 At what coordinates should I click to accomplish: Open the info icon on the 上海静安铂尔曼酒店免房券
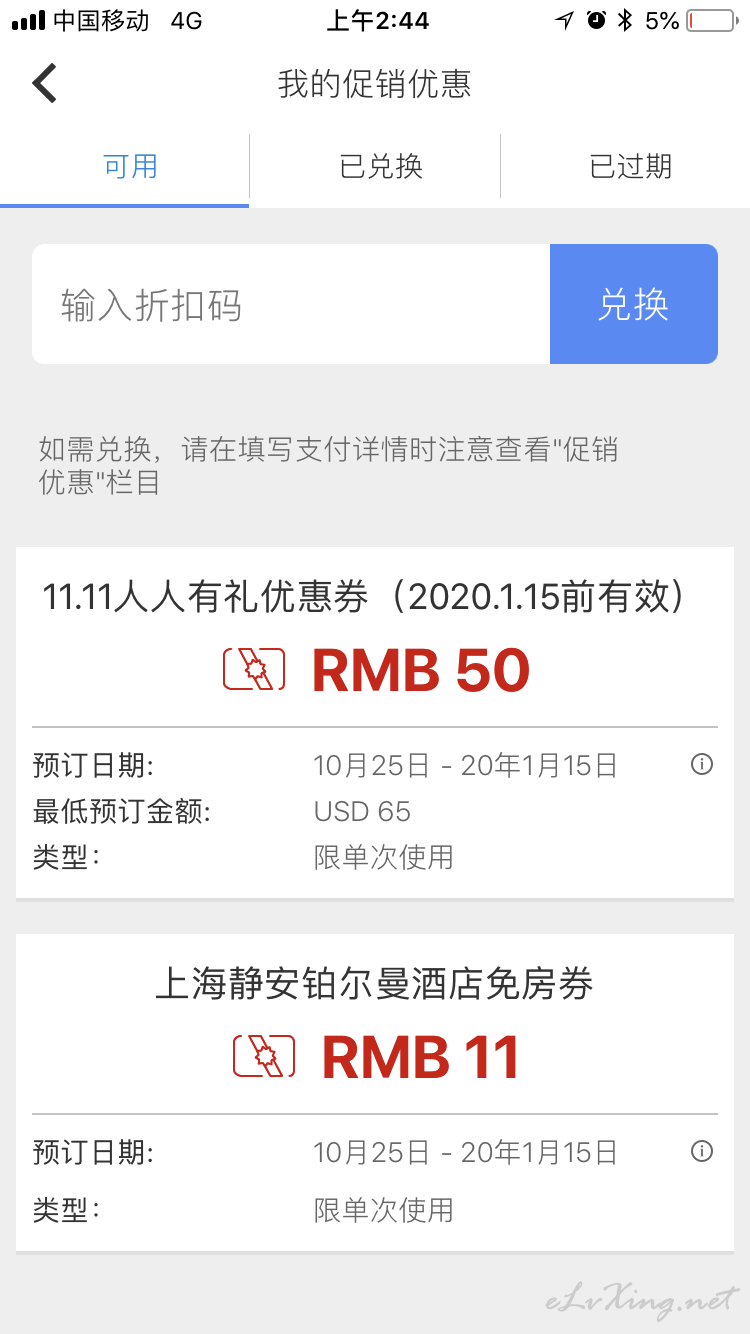[702, 1151]
